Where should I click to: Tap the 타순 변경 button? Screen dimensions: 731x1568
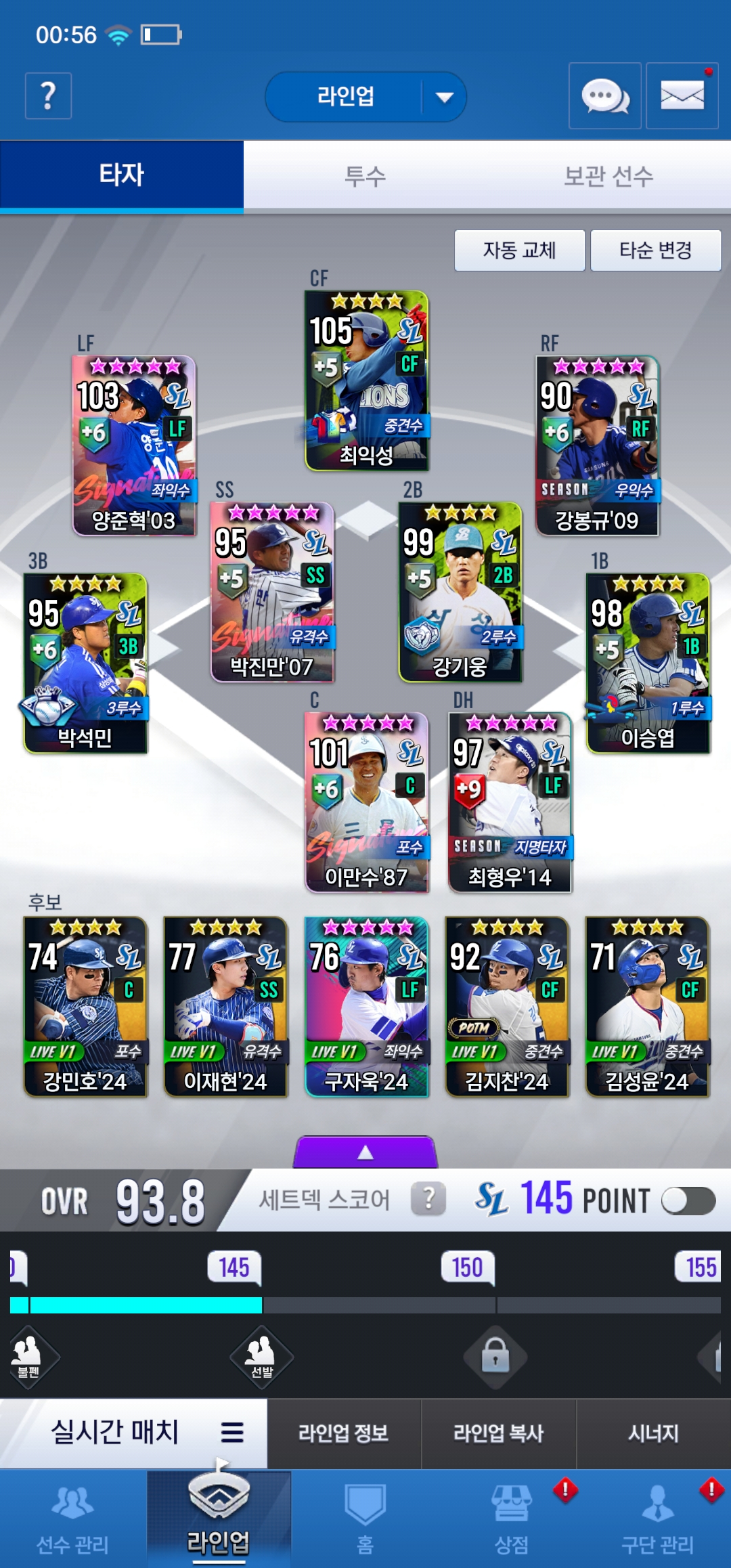click(x=655, y=251)
